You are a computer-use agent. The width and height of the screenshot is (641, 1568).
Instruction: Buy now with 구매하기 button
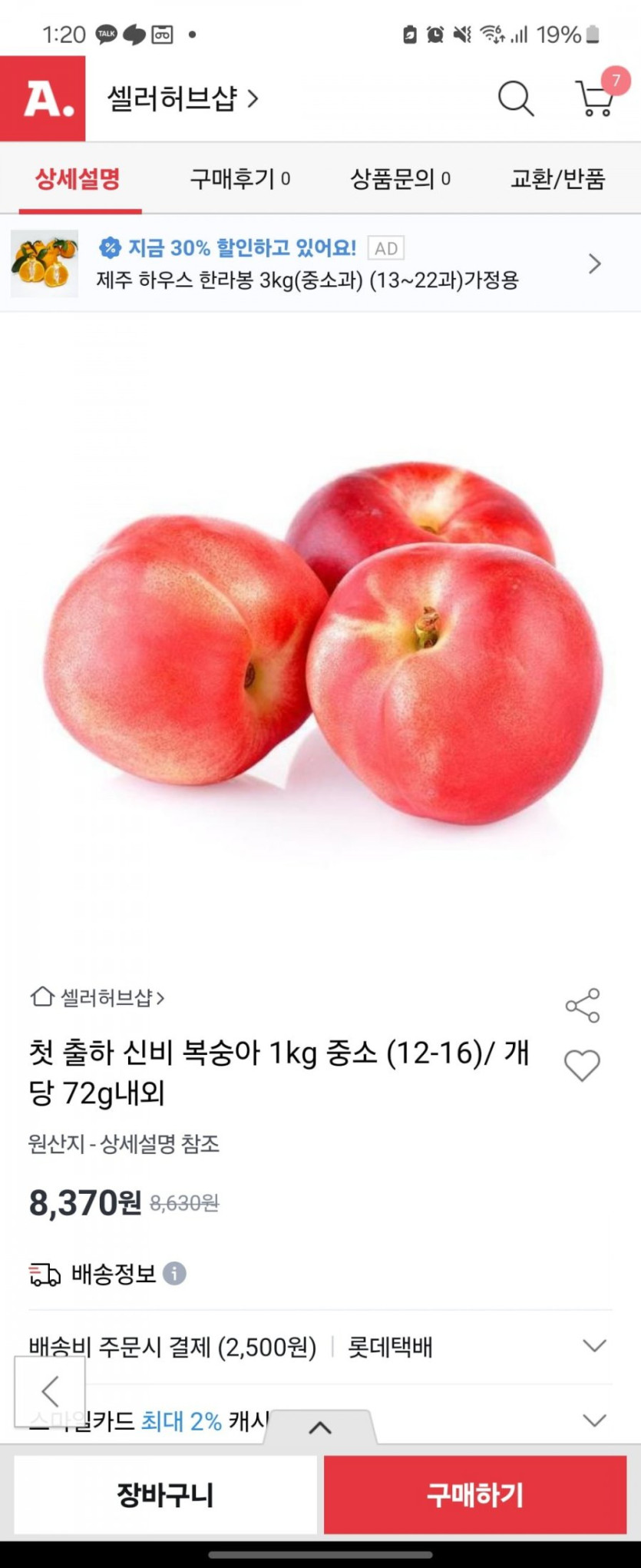pos(475,1495)
